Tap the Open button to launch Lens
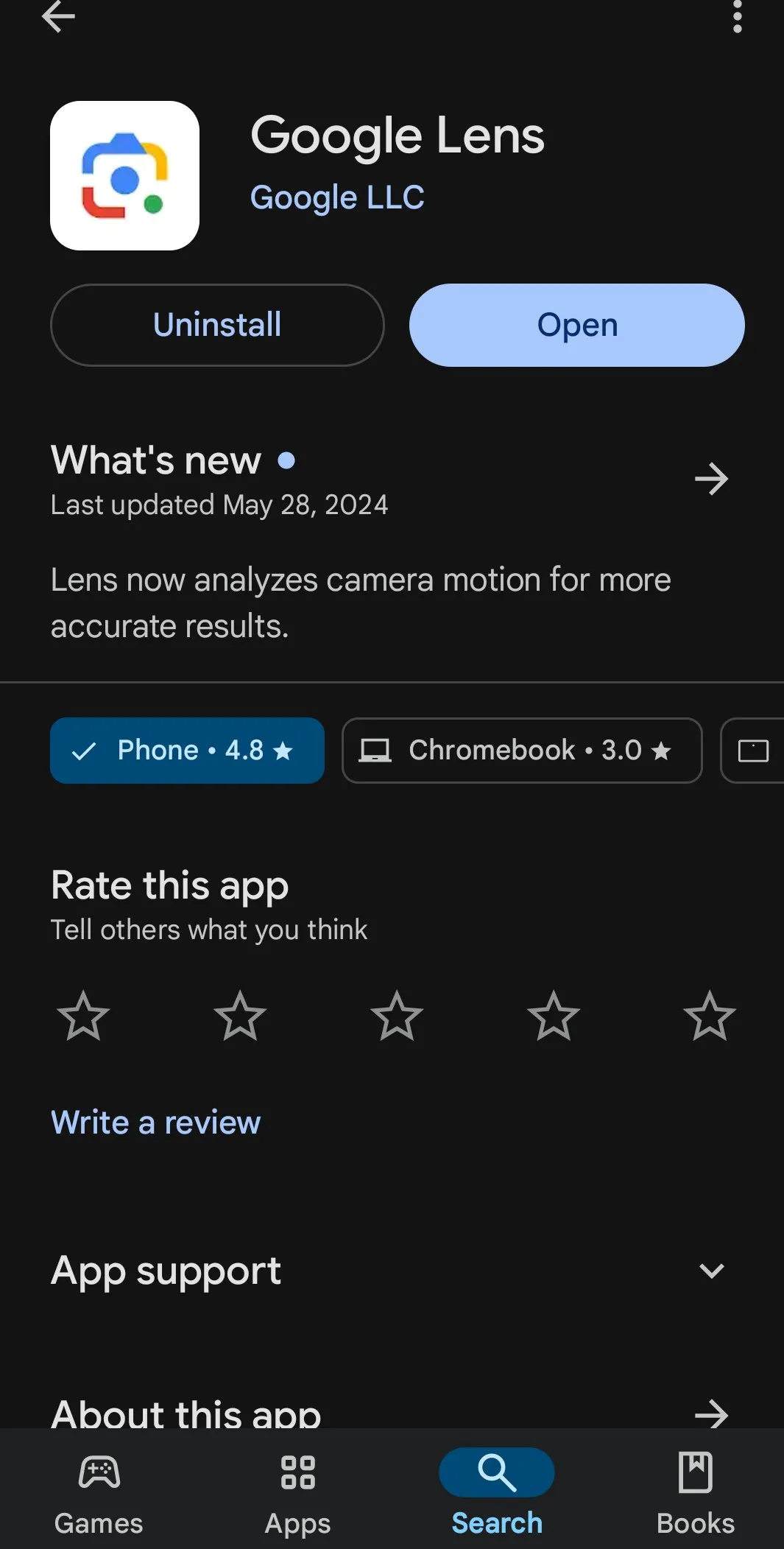This screenshot has height=1549, width=784. click(x=576, y=325)
